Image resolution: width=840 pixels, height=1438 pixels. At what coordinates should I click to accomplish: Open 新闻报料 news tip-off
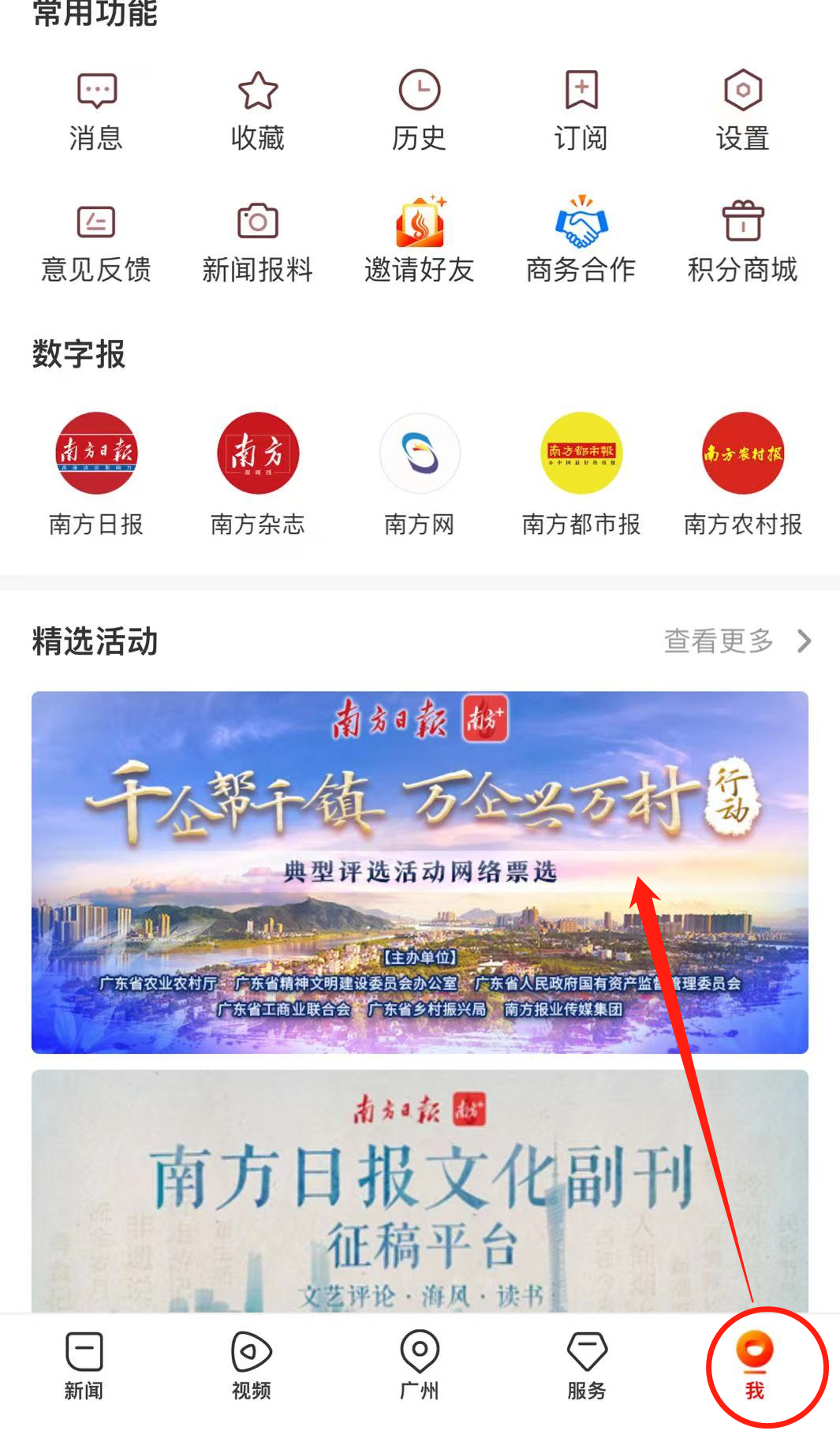pyautogui.click(x=258, y=242)
